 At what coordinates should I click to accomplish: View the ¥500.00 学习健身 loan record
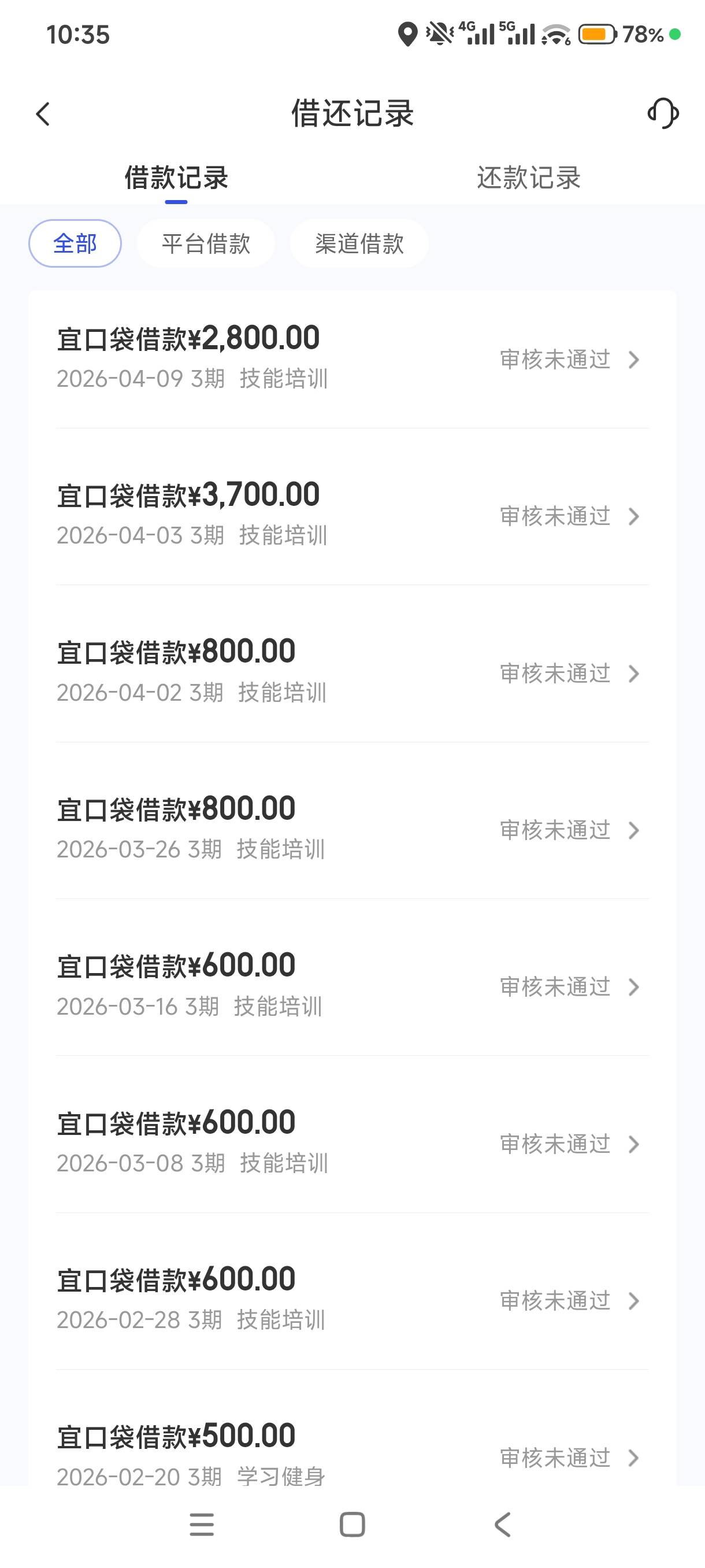point(352,1455)
